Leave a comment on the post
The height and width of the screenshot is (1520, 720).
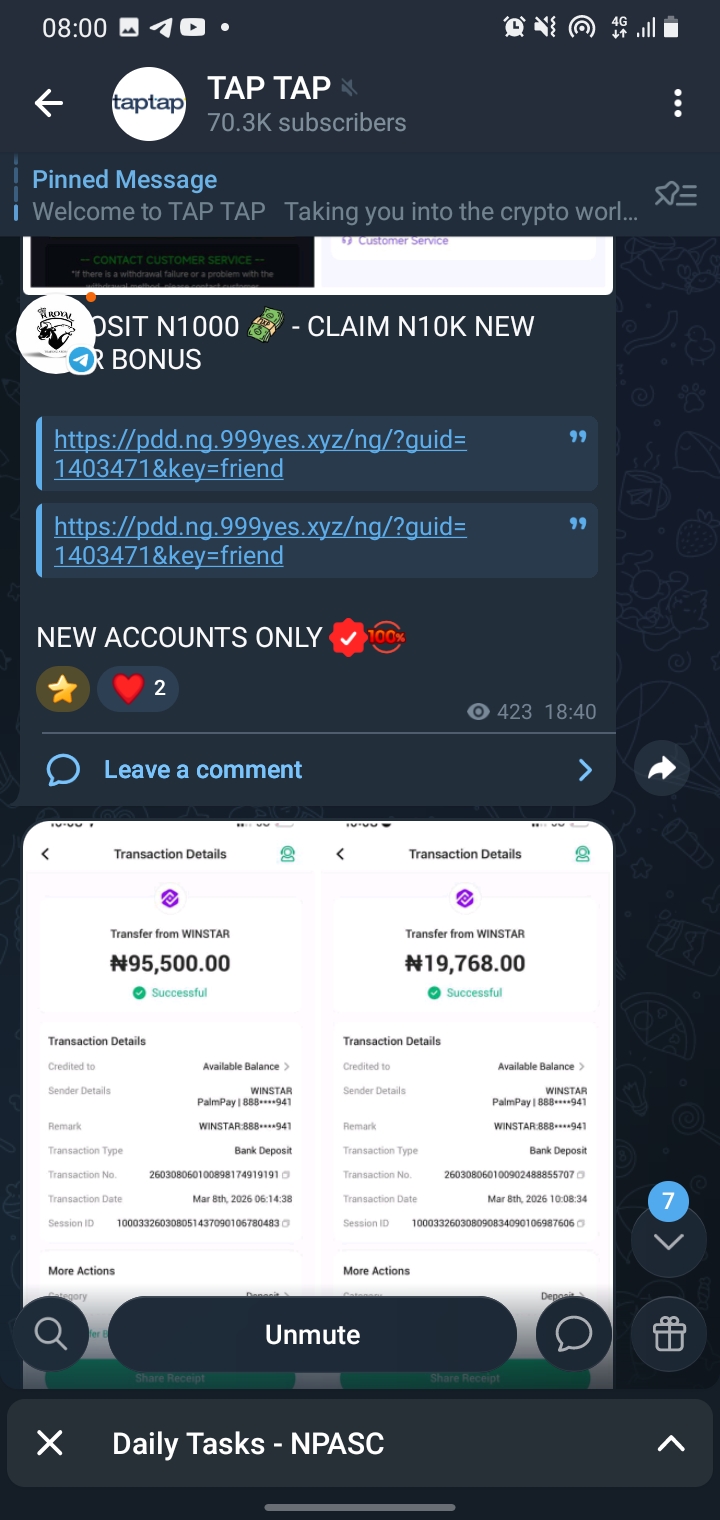click(x=203, y=769)
